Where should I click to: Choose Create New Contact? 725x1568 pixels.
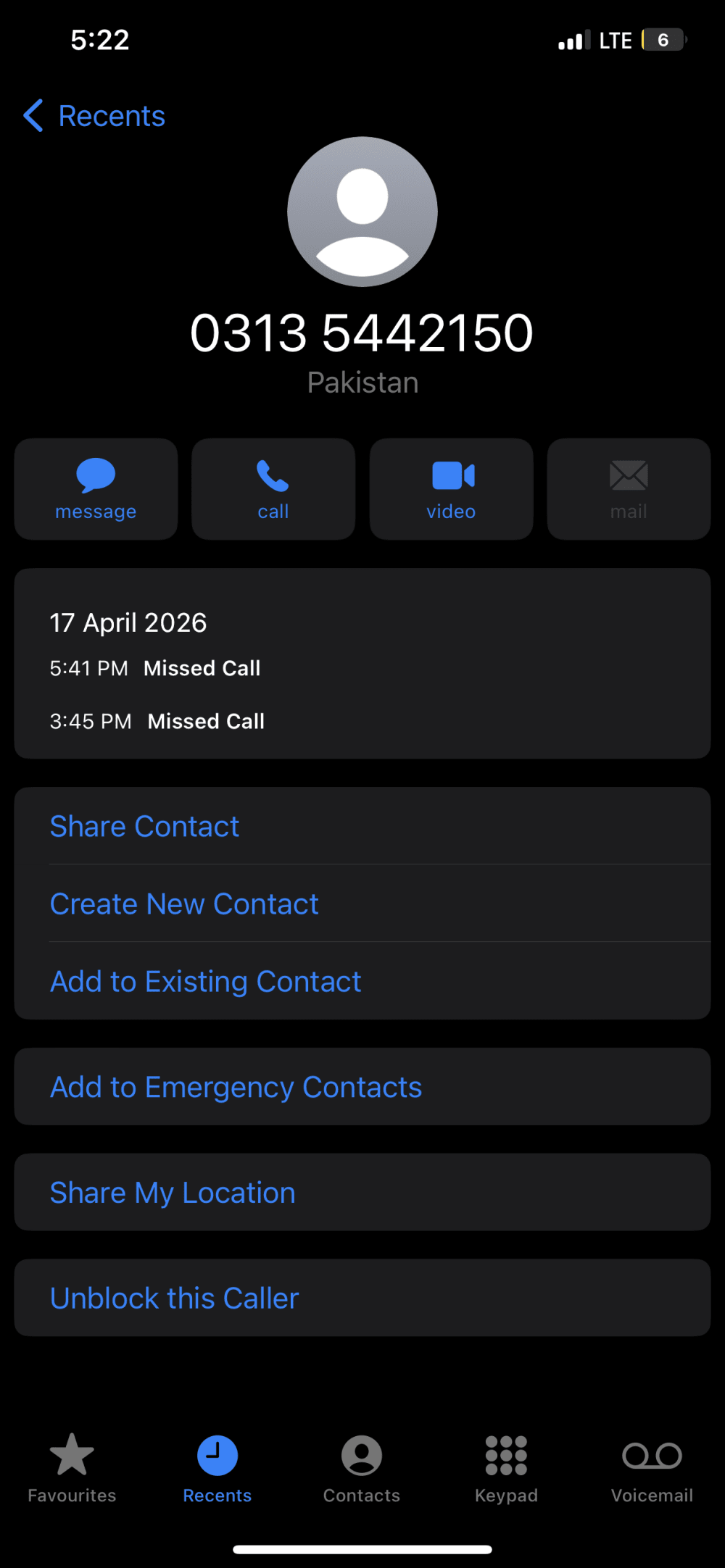(184, 904)
